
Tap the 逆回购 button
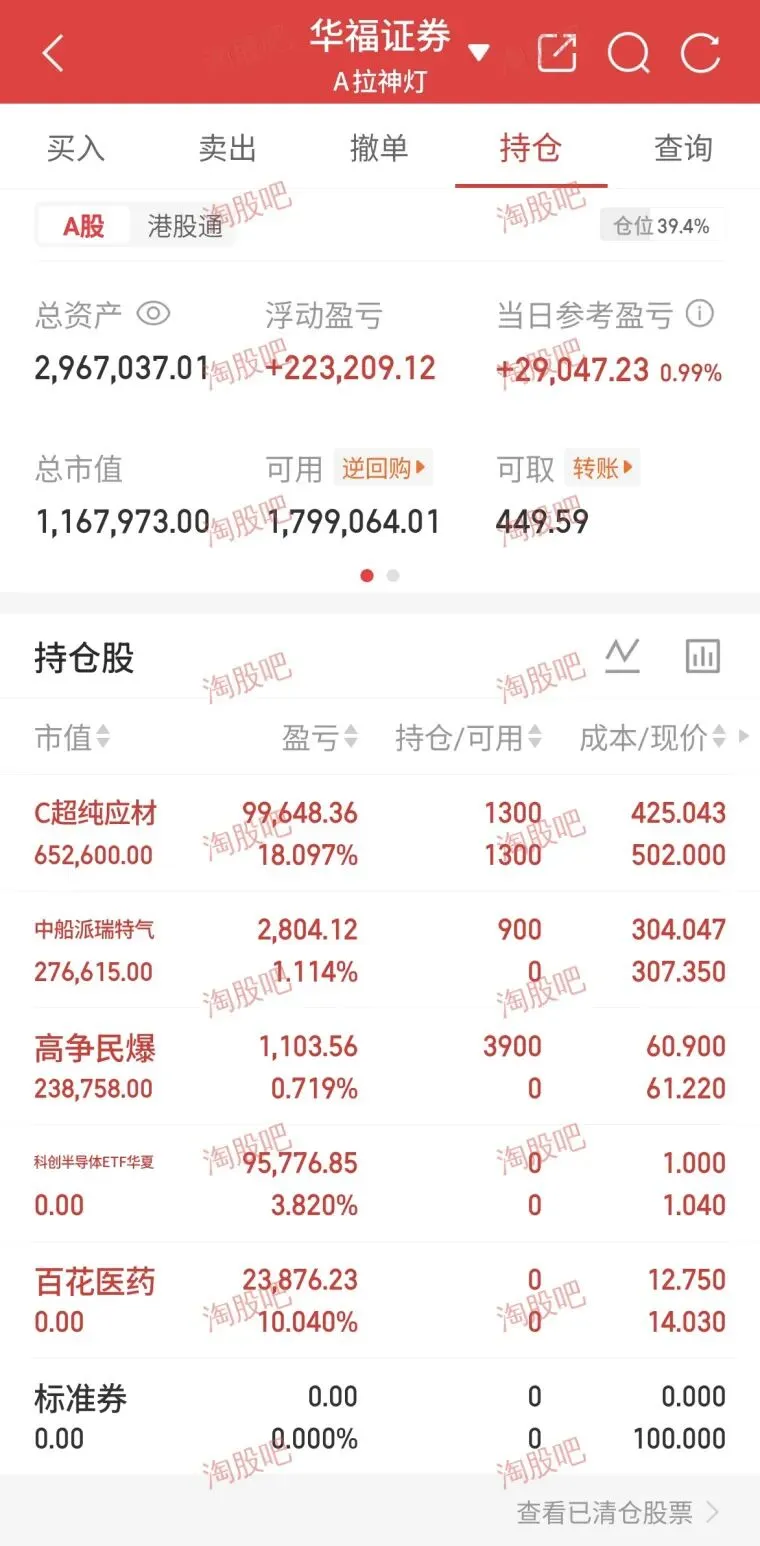click(x=384, y=468)
